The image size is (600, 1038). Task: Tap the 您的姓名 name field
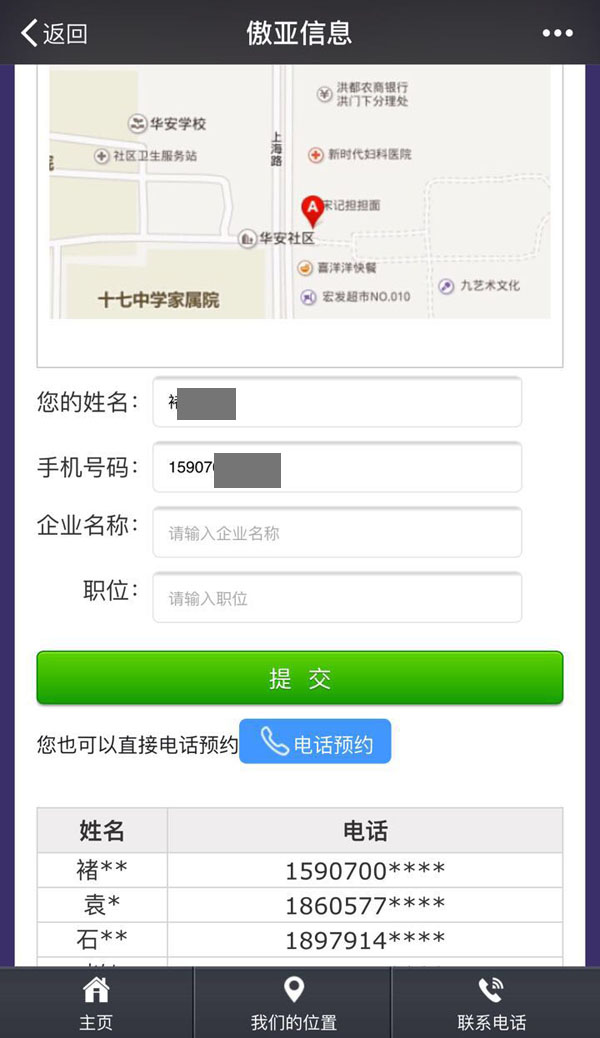coord(337,403)
